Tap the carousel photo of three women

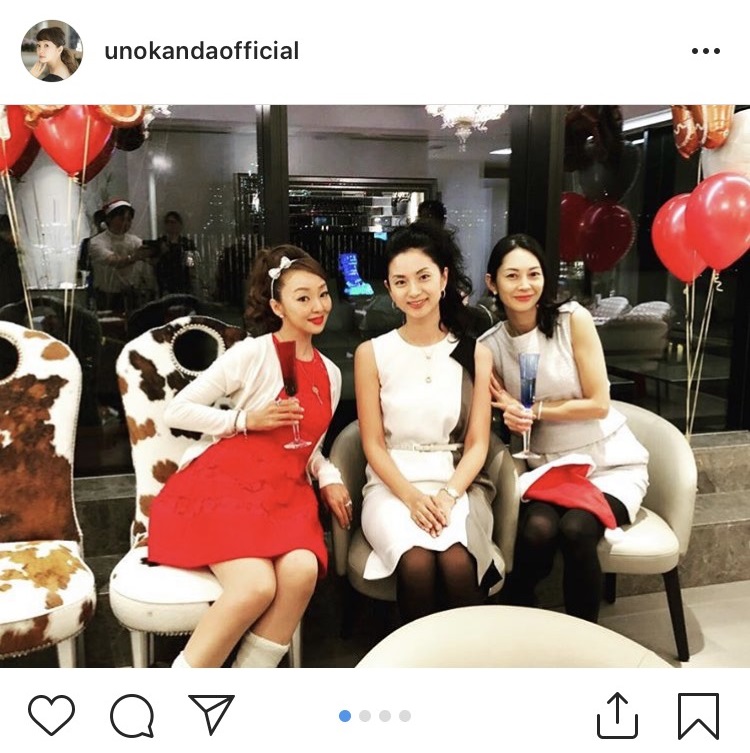(375, 385)
